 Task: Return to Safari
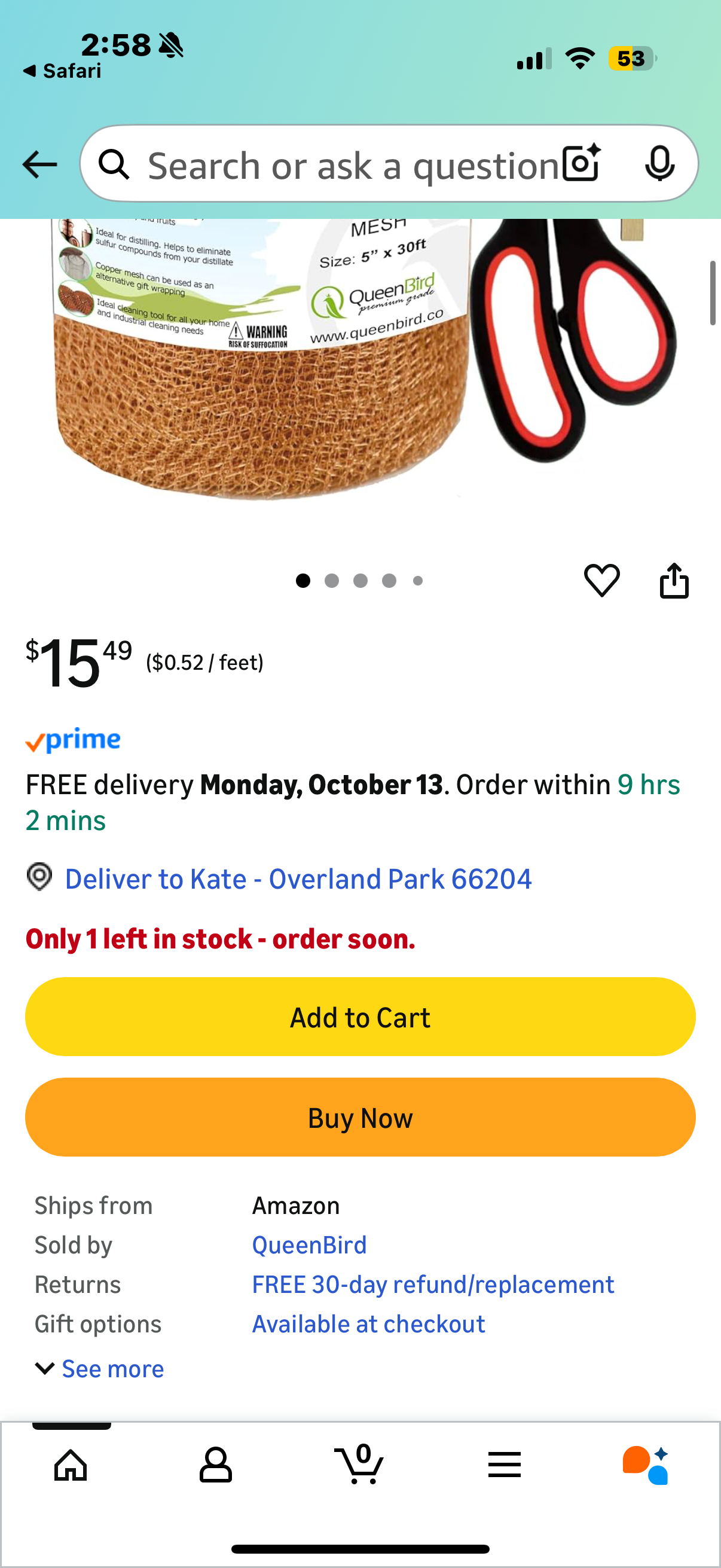(62, 71)
